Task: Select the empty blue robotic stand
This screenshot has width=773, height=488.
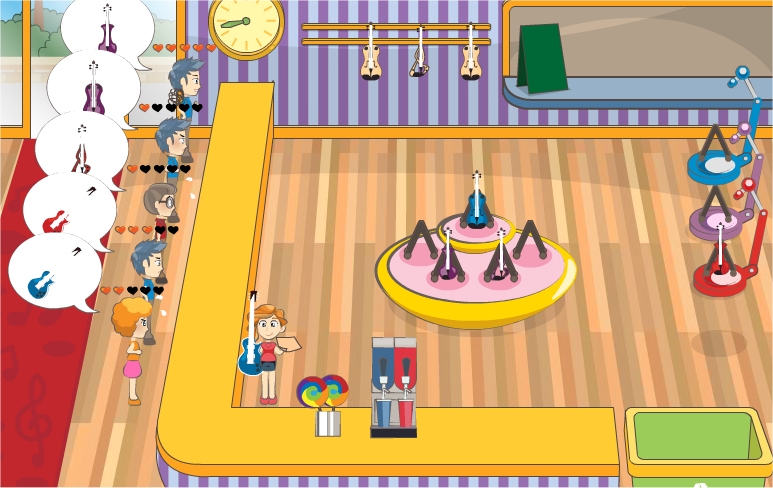Action: (x=716, y=160)
